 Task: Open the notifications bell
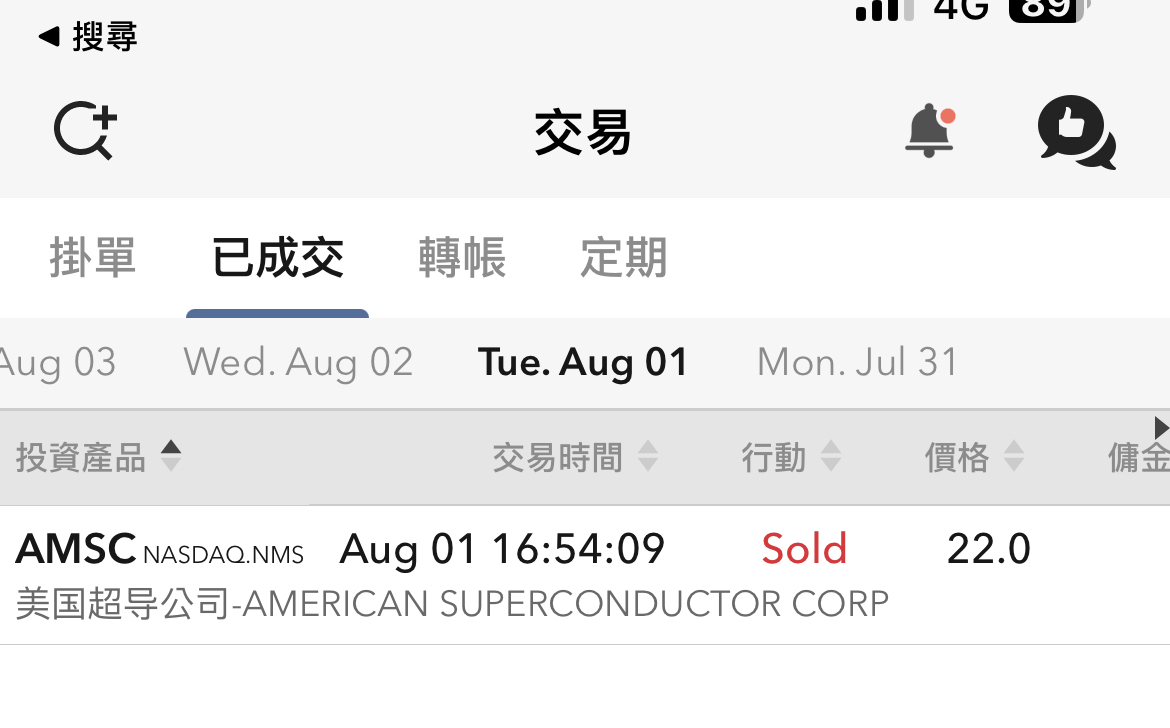[x=930, y=130]
